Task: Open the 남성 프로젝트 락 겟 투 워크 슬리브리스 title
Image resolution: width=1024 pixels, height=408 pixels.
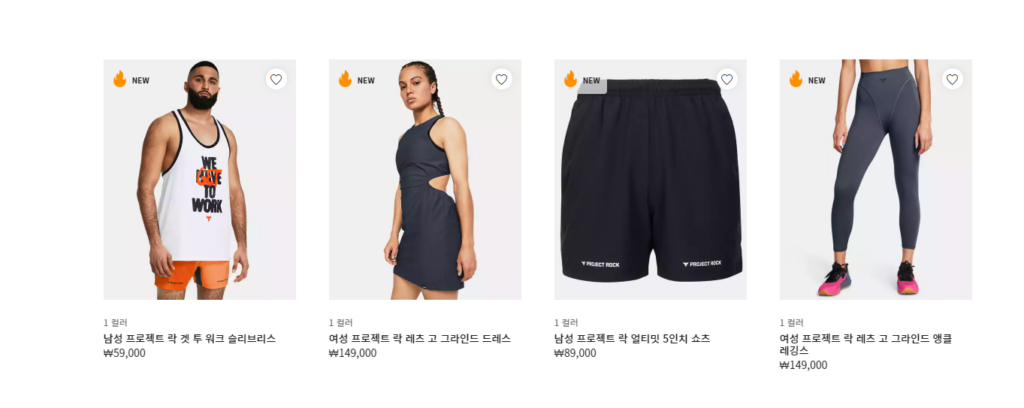Action: pos(189,339)
